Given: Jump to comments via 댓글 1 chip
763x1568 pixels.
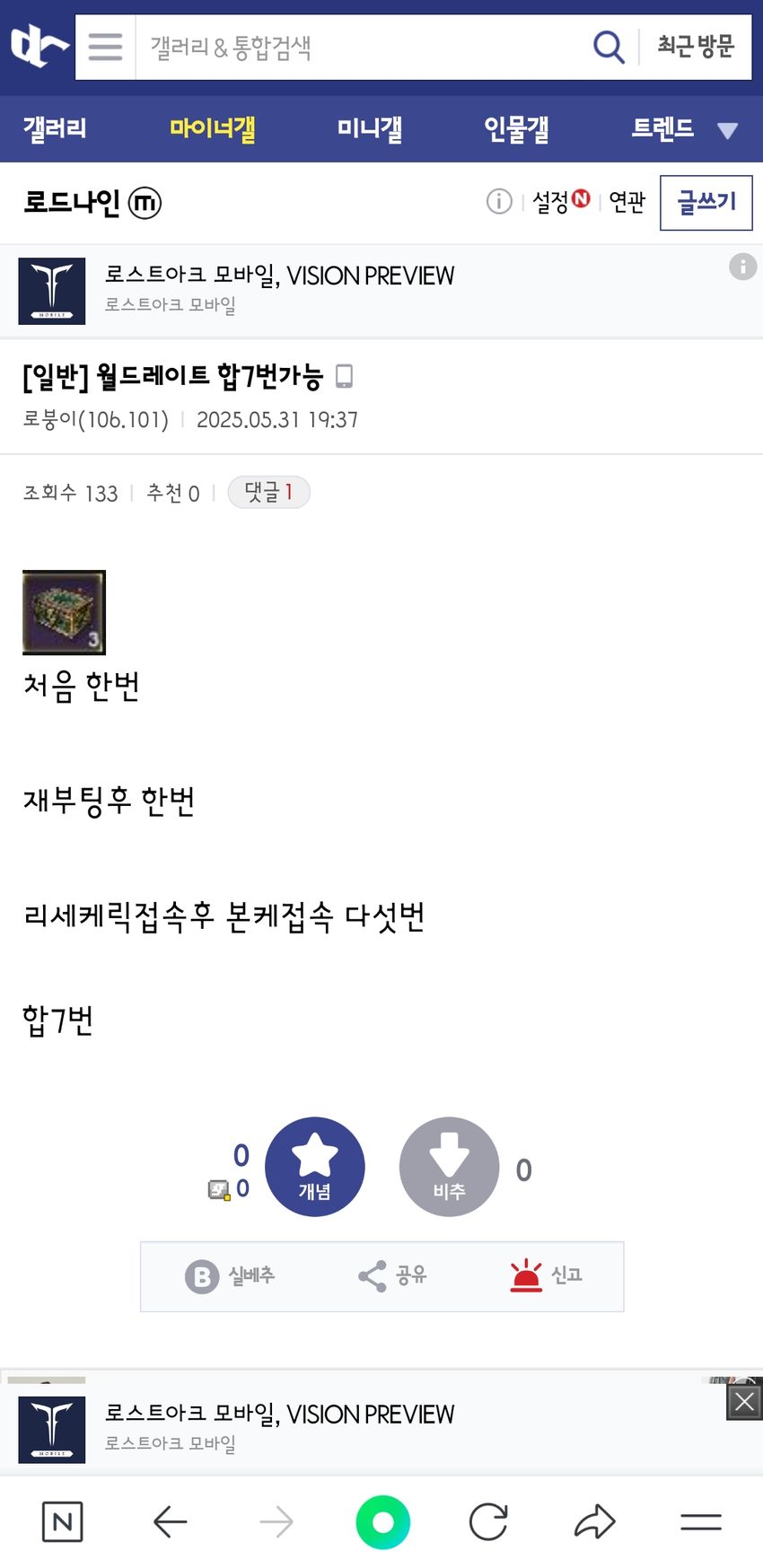Looking at the screenshot, I should (268, 492).
